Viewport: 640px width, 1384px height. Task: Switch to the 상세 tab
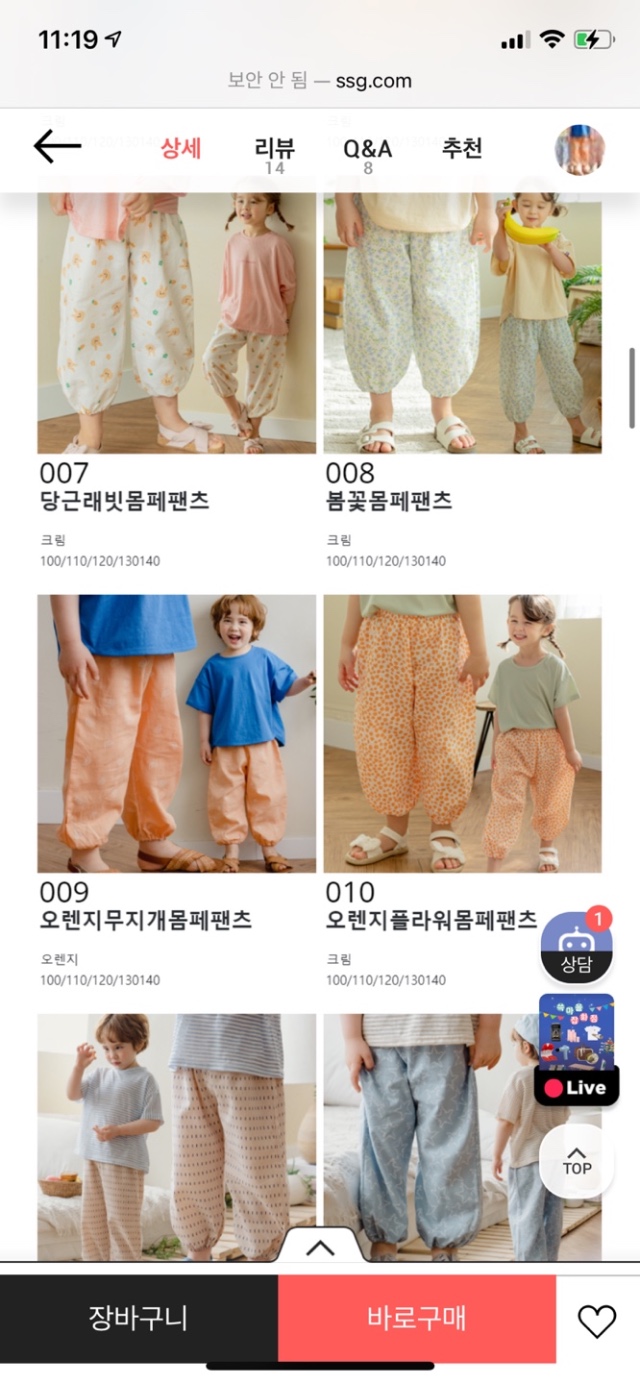[181, 149]
